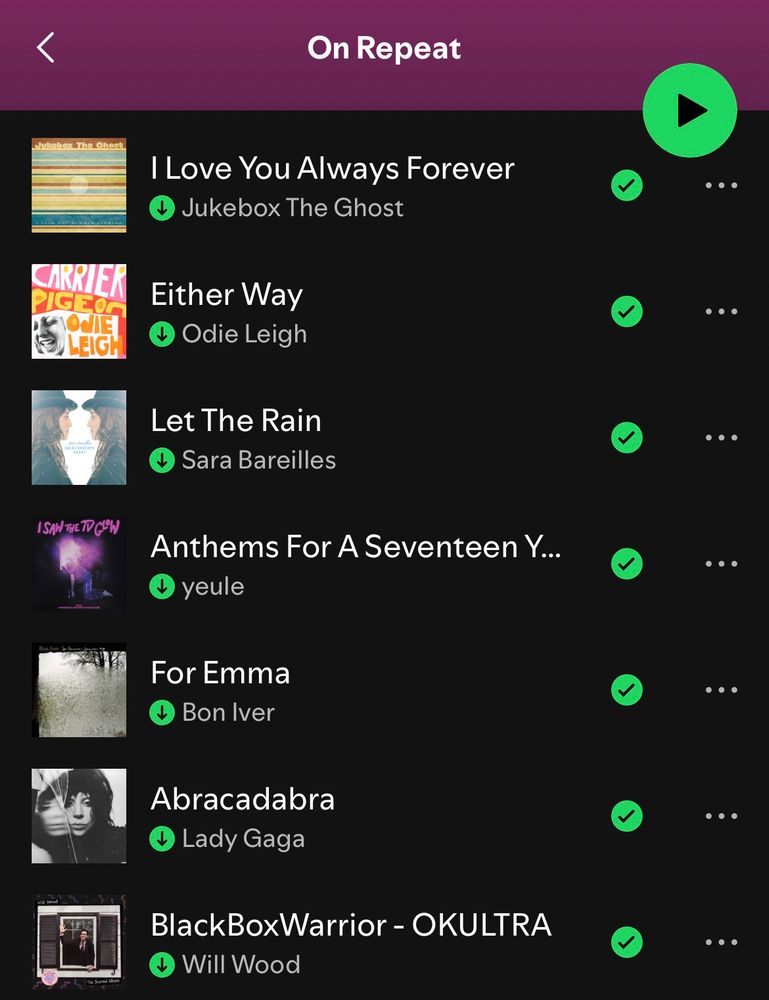Open more options for I Love You Always Forever

[x=721, y=186]
